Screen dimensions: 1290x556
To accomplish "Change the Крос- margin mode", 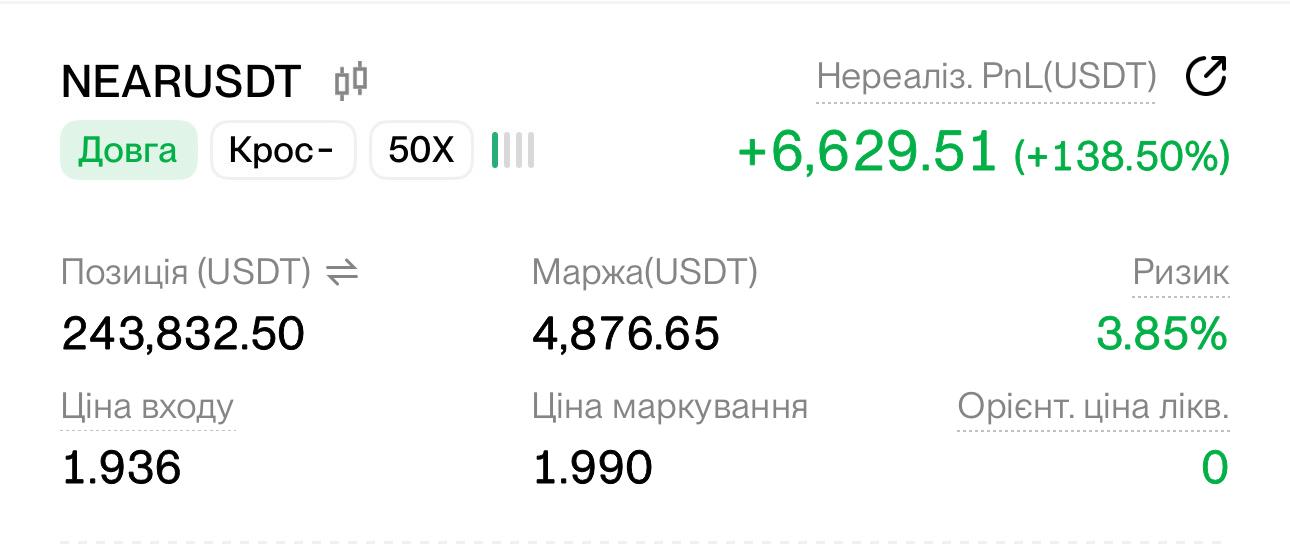I will click(283, 150).
